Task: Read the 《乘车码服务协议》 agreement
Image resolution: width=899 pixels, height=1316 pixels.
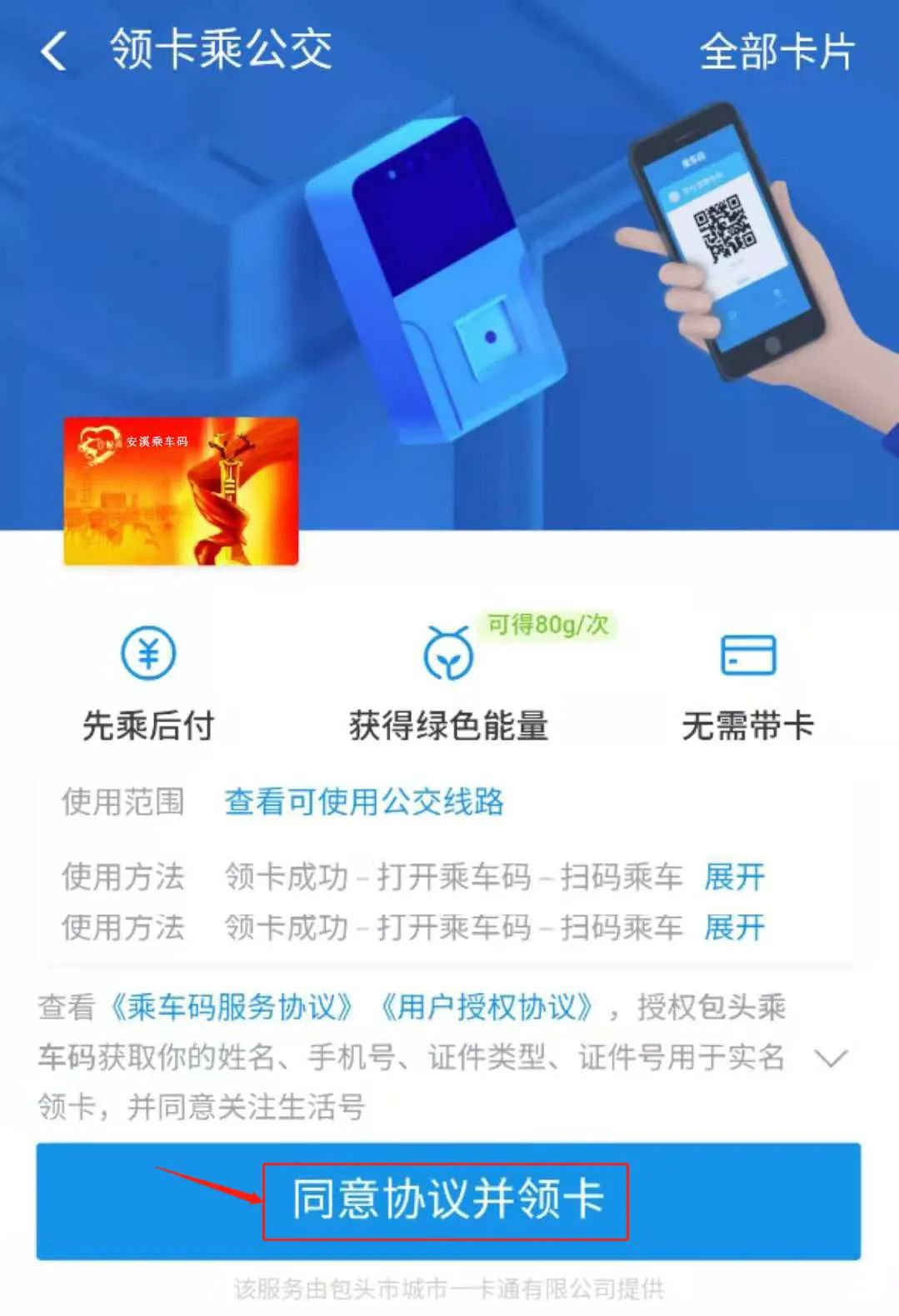Action: (x=232, y=1007)
